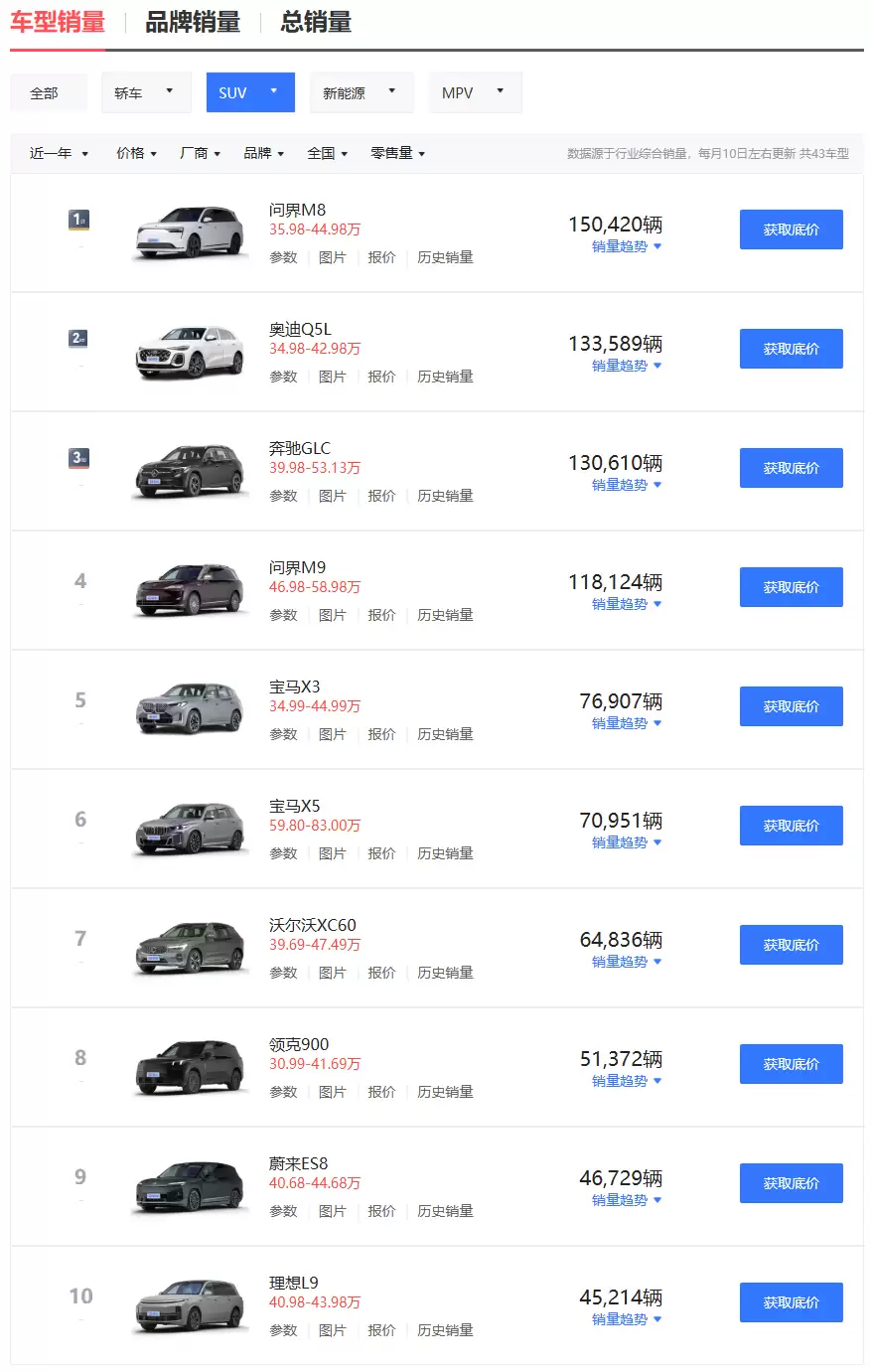
Task: Click 获取底价 for 理想L9
Action: [x=791, y=1302]
